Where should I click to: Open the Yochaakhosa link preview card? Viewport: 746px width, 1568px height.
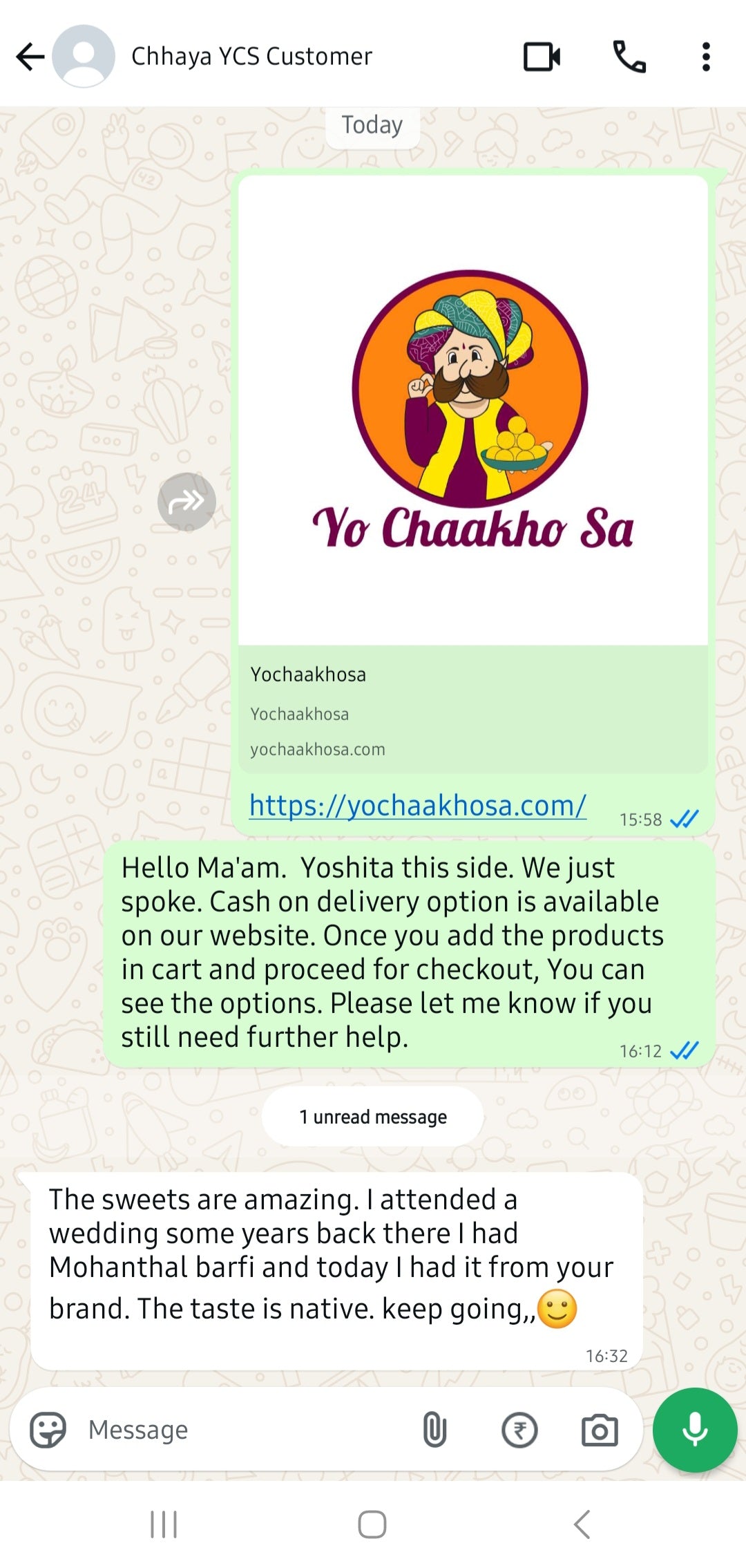pos(473,708)
